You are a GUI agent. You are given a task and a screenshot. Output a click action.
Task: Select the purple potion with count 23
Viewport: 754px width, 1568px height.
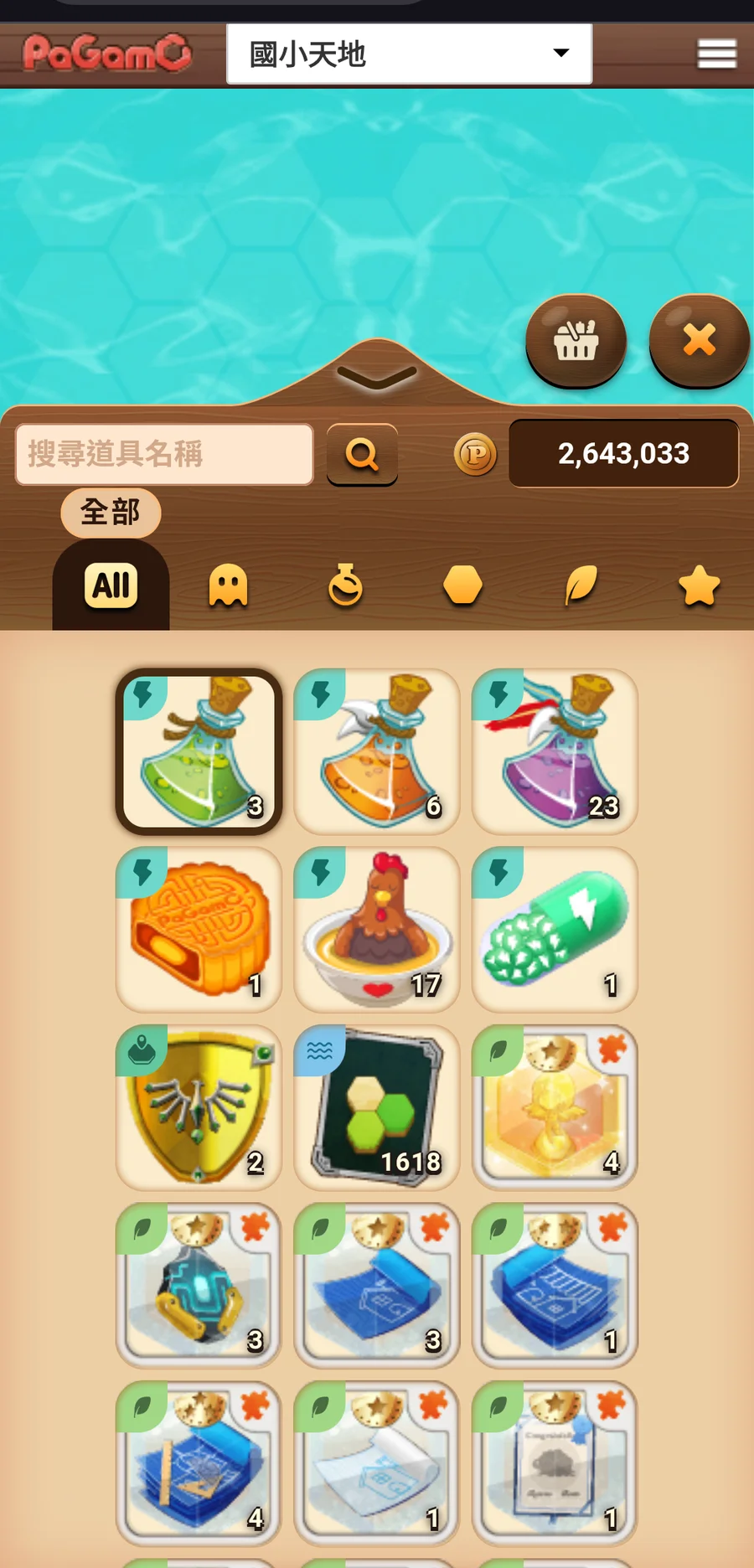[555, 751]
